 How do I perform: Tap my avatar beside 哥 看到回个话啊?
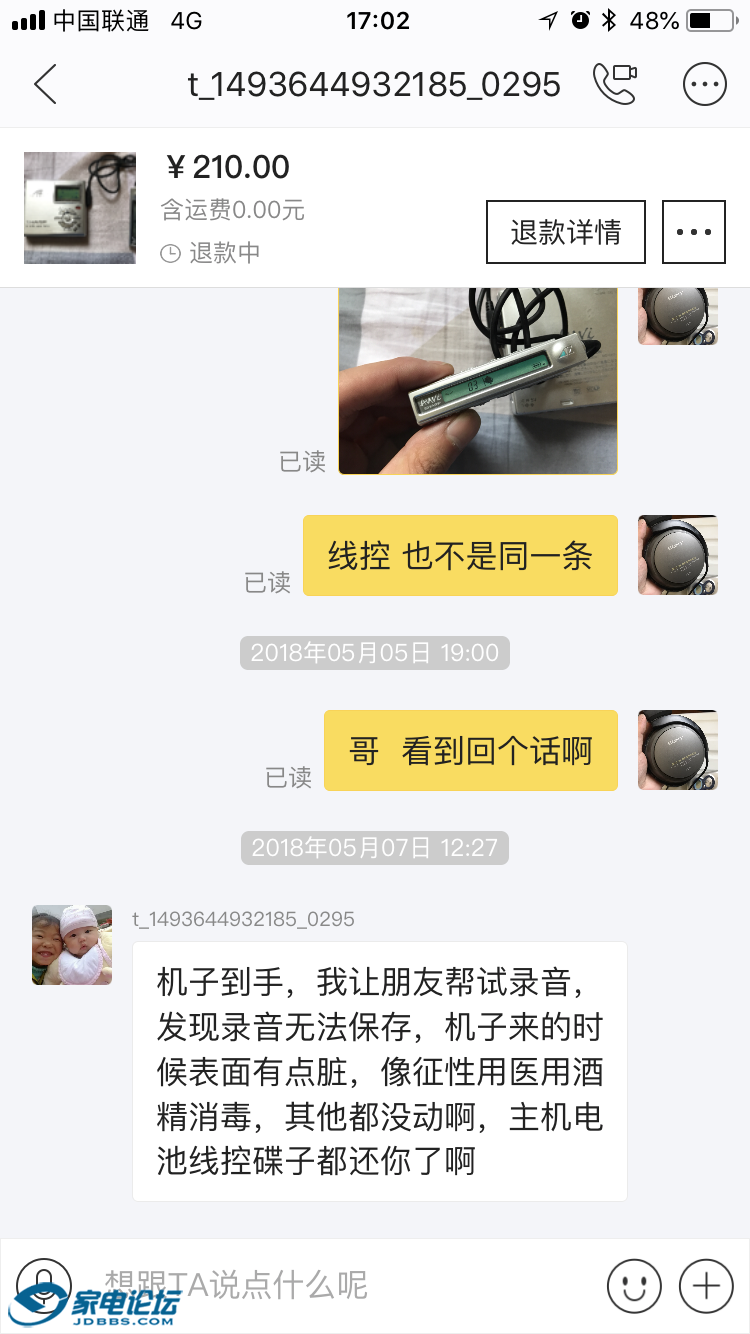[x=678, y=750]
